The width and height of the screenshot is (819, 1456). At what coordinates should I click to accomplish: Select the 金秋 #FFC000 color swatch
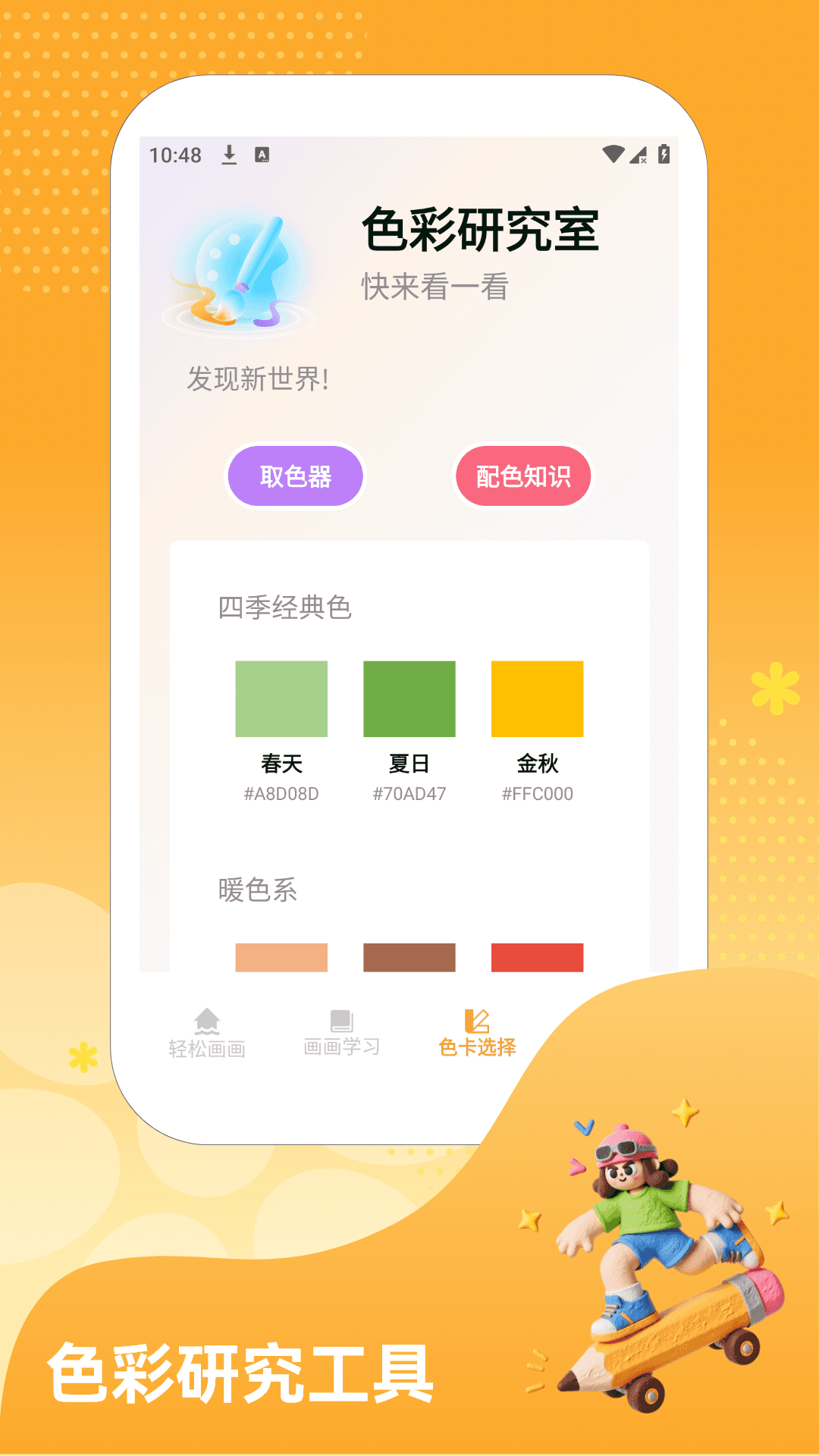point(538,698)
